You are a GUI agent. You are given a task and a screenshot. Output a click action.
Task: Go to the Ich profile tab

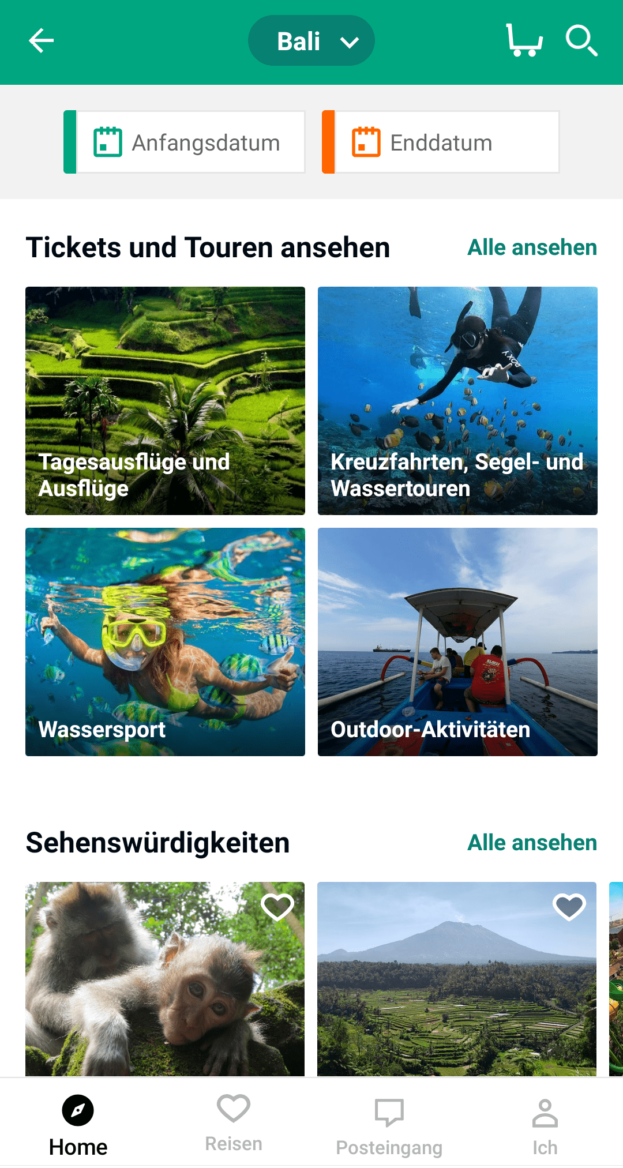[545, 1126]
